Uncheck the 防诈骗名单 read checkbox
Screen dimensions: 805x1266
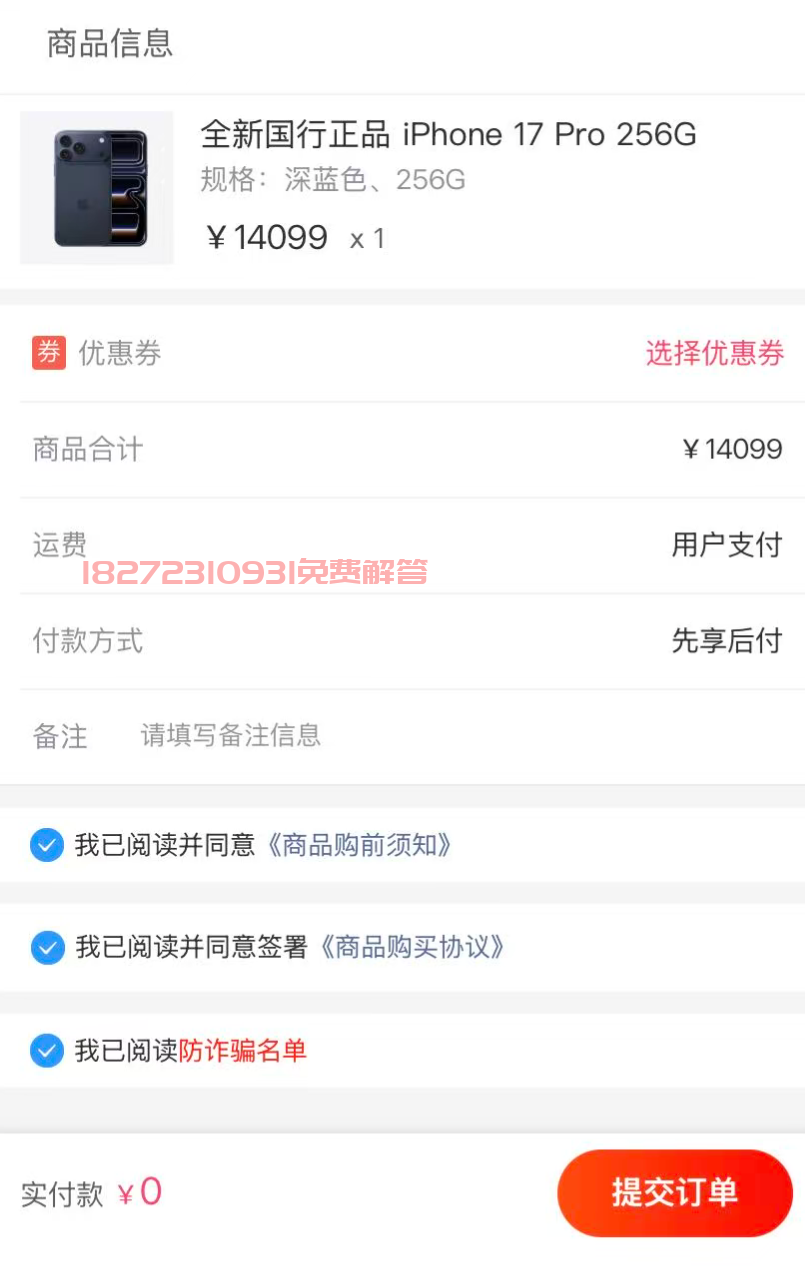pos(47,1051)
